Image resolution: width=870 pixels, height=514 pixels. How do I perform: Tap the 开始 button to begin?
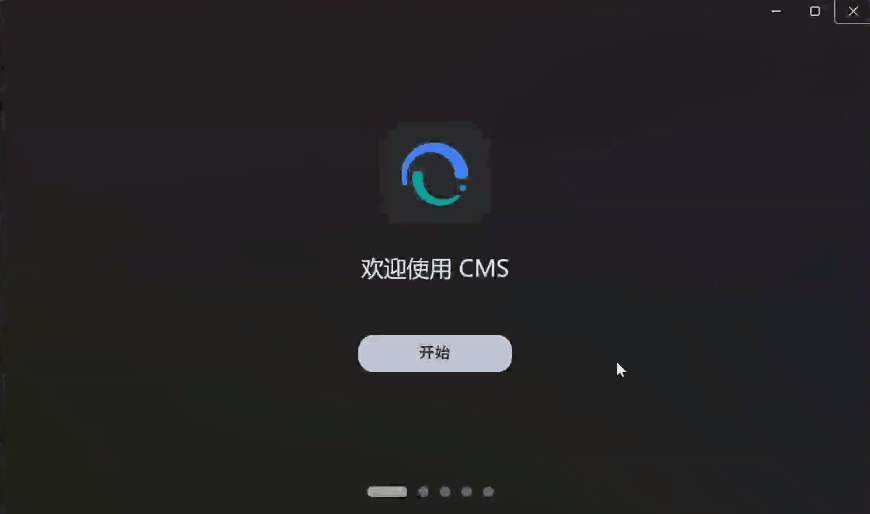point(434,353)
